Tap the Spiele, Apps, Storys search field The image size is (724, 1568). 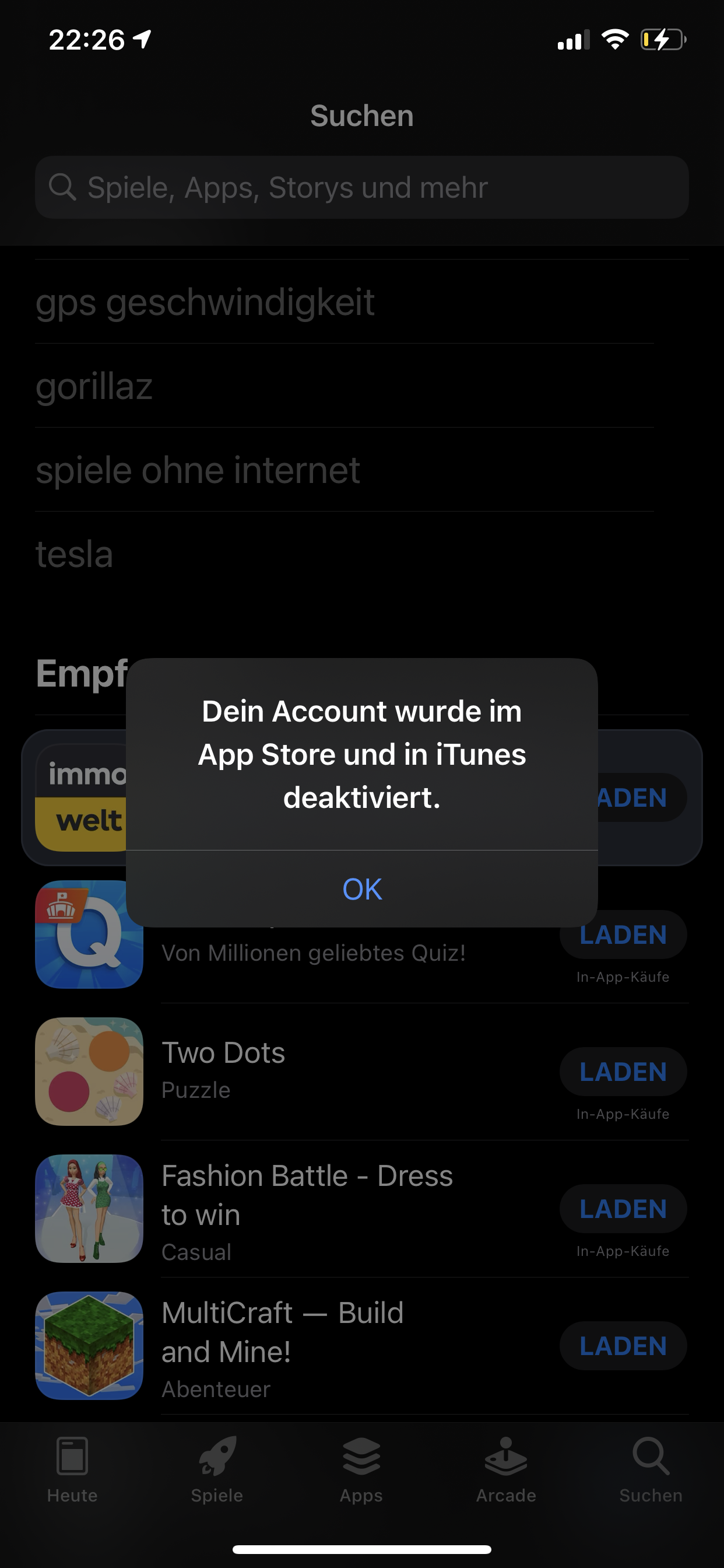coord(361,187)
